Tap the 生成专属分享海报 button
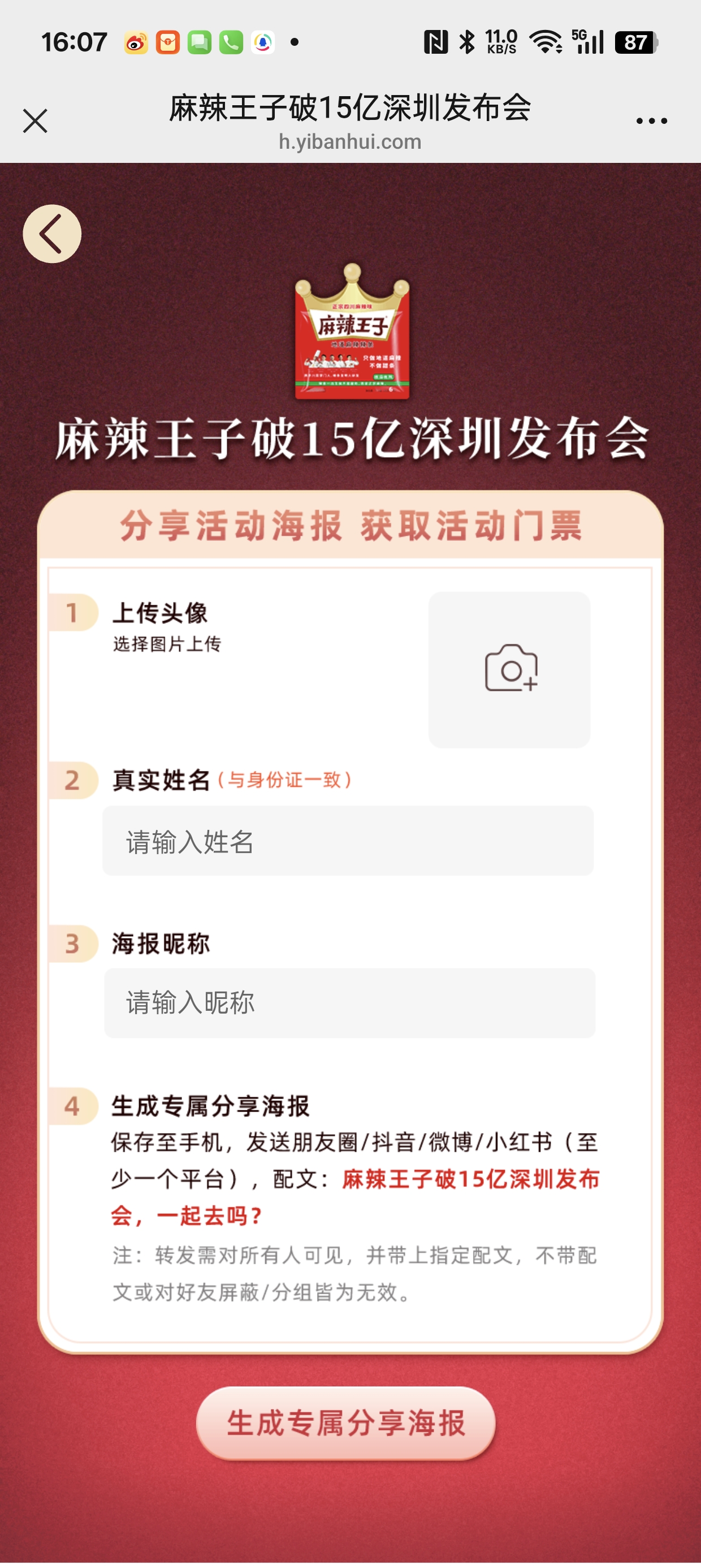 pyautogui.click(x=345, y=1423)
